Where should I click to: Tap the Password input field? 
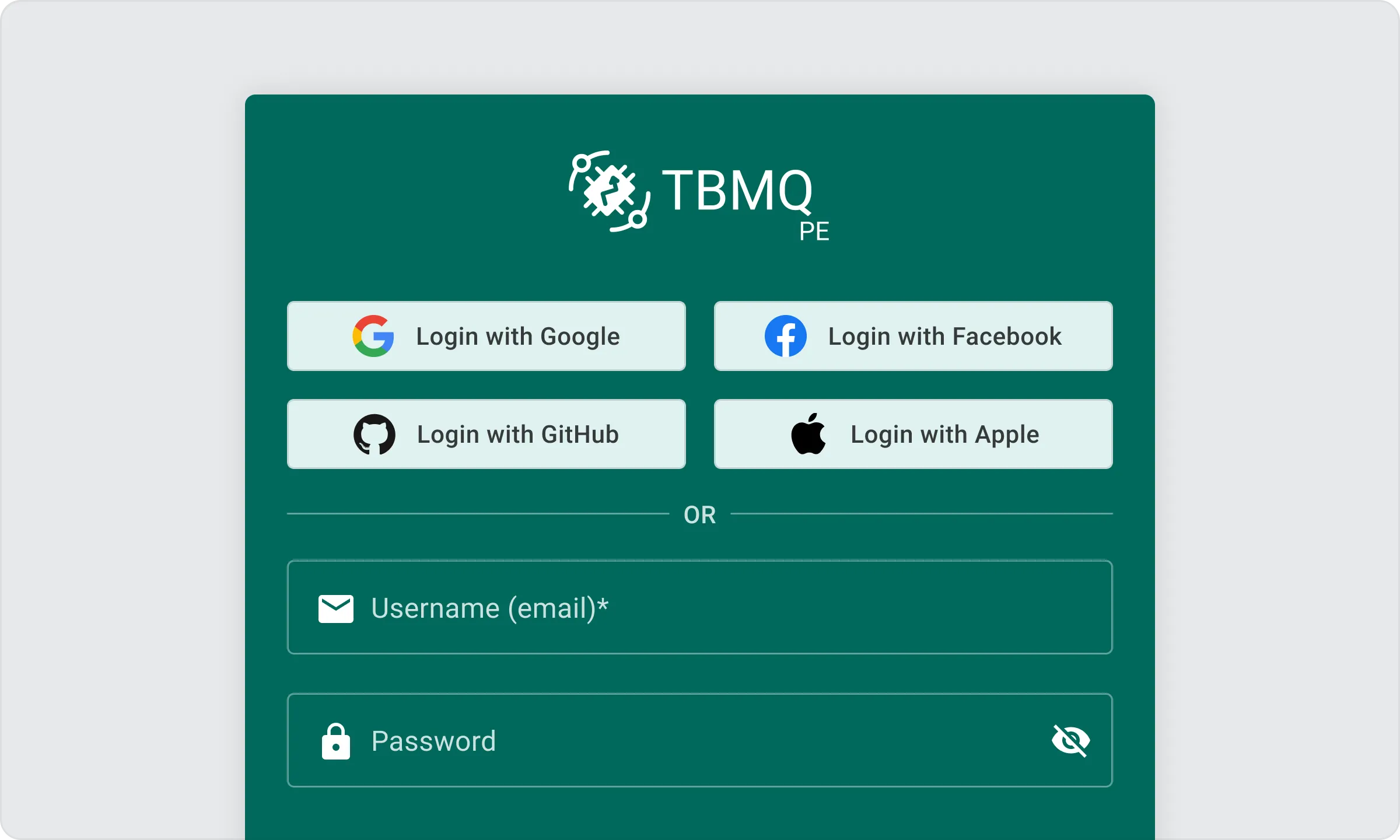(x=671, y=741)
